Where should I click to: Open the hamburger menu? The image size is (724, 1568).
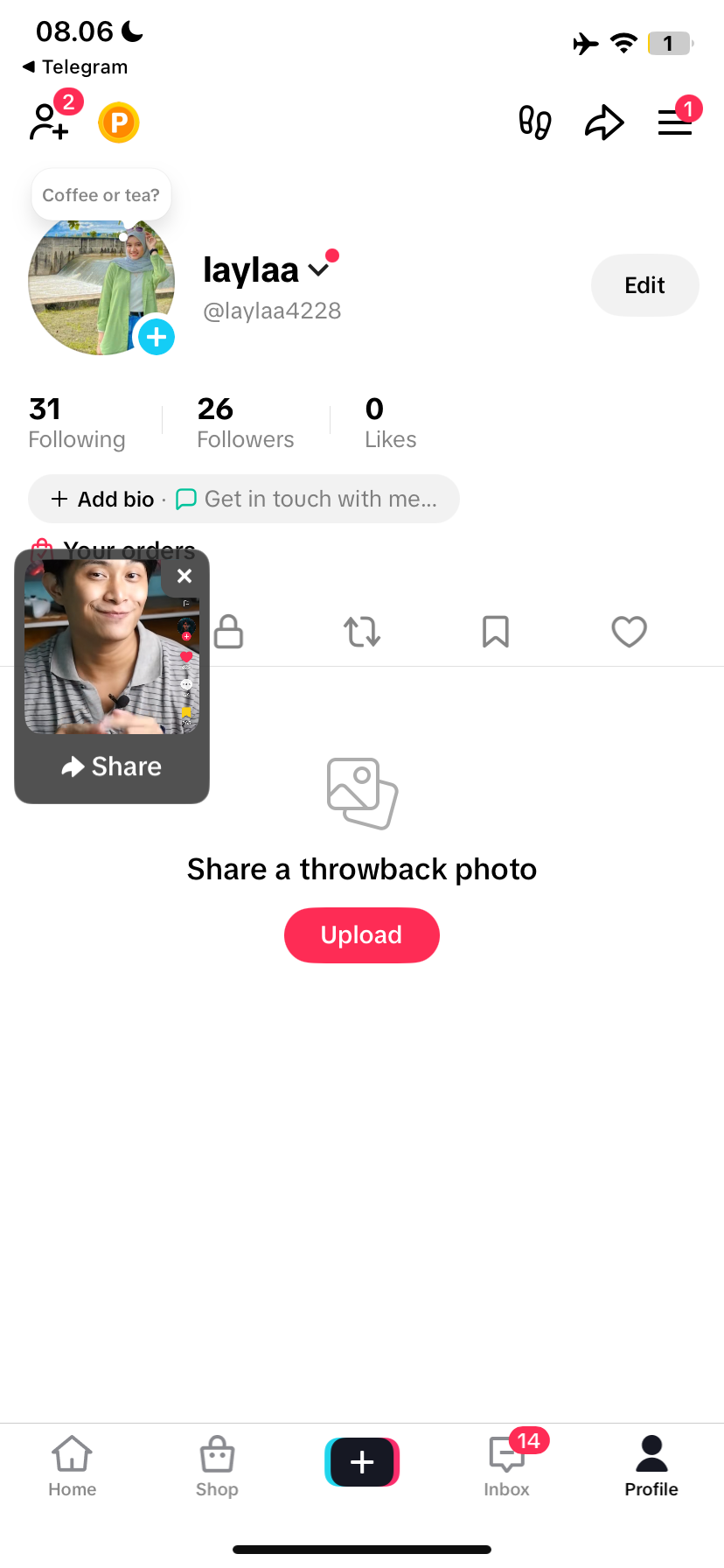[x=674, y=122]
